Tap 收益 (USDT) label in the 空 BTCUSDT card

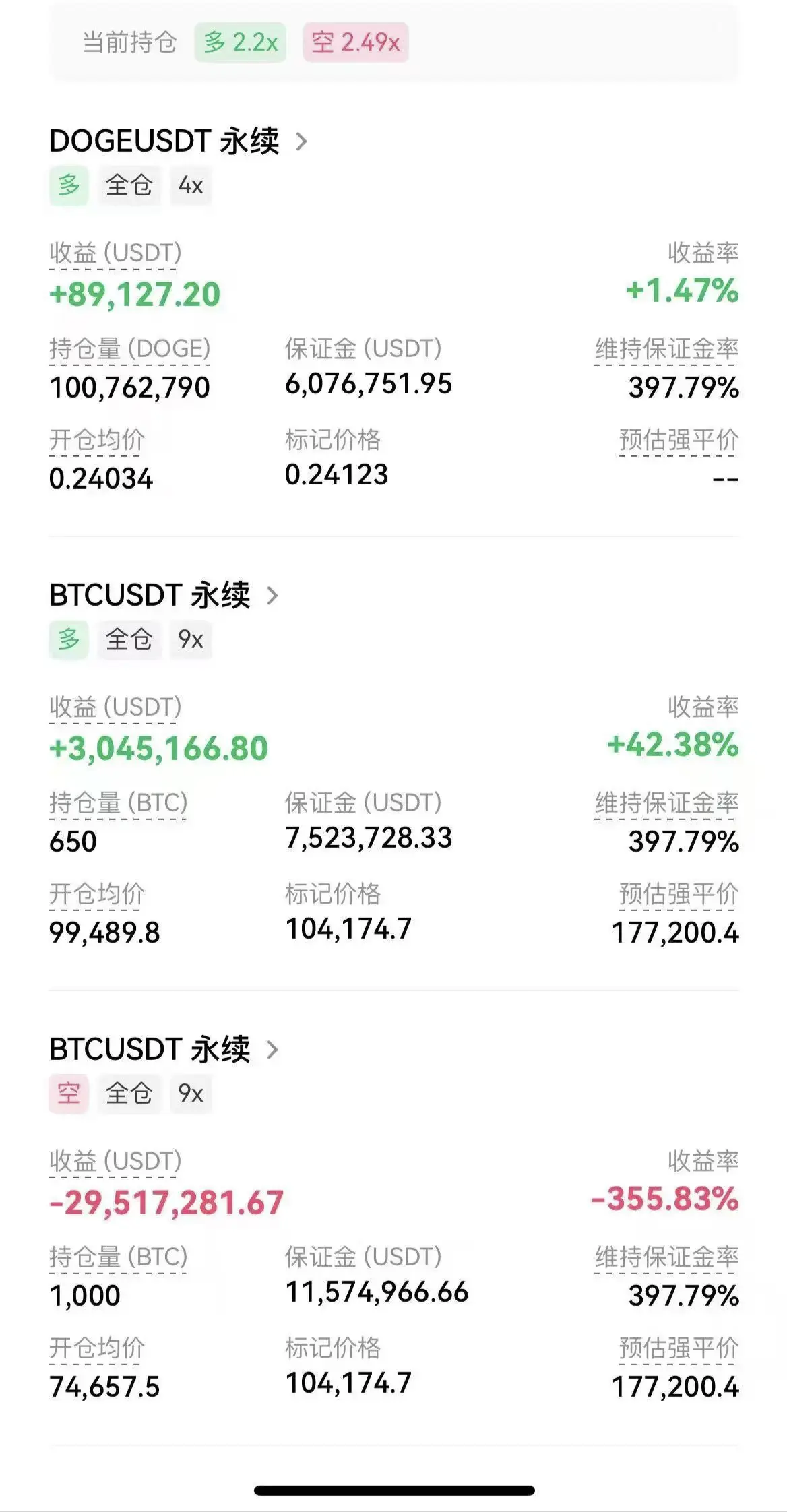point(115,1161)
